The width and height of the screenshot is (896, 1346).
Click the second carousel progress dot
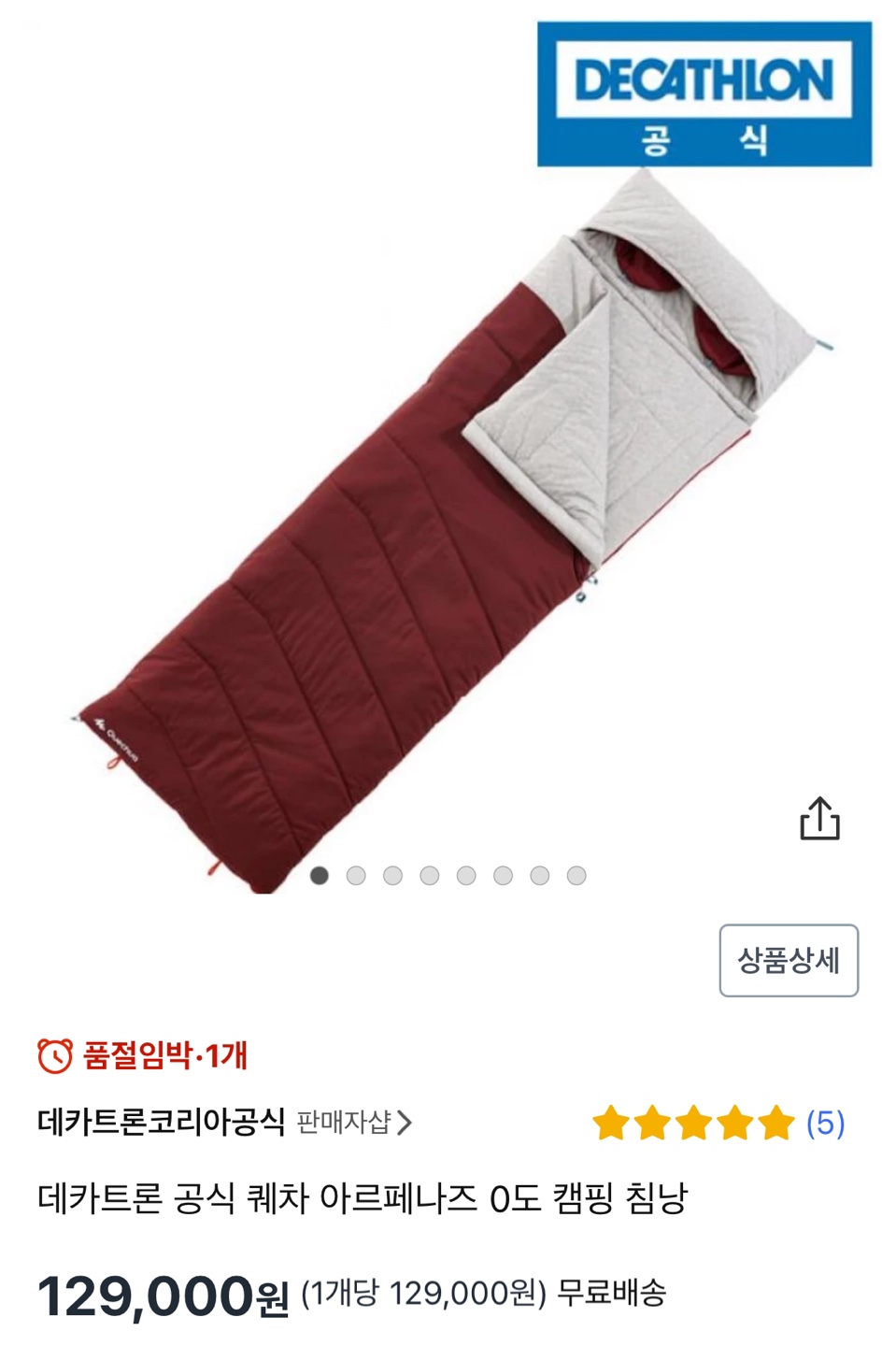357,877
